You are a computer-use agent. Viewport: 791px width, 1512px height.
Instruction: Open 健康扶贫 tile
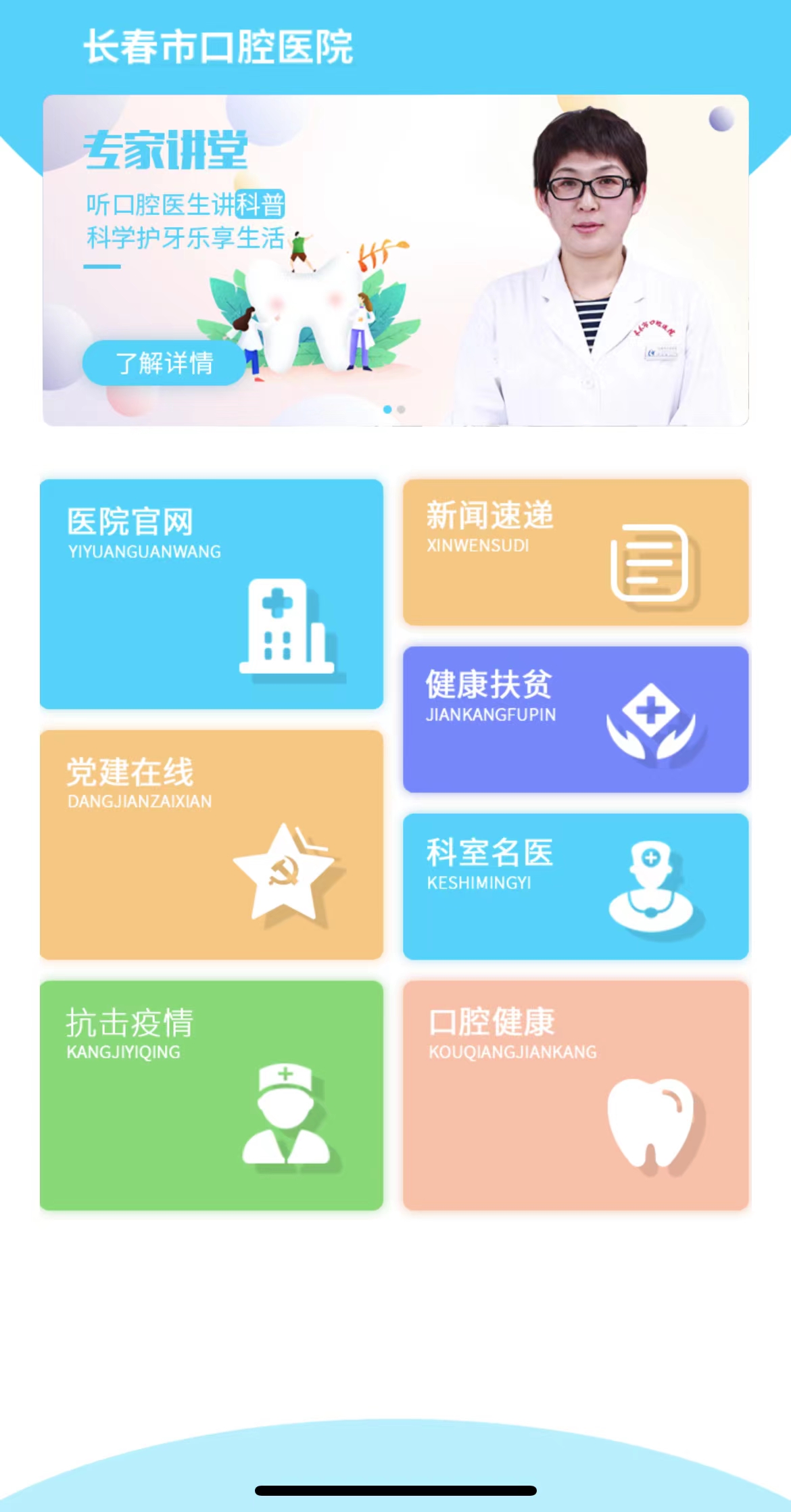point(575,718)
